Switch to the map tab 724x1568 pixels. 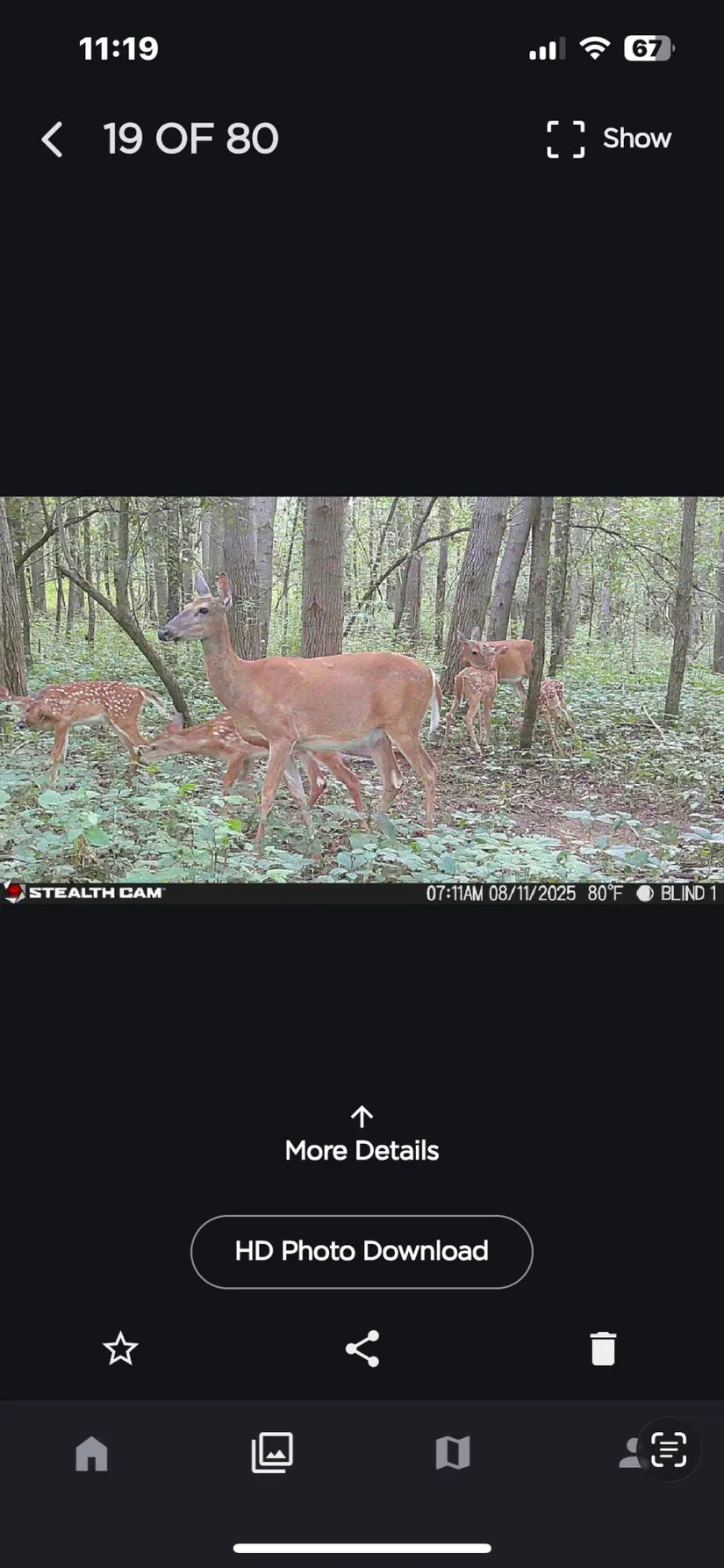coord(453,1453)
